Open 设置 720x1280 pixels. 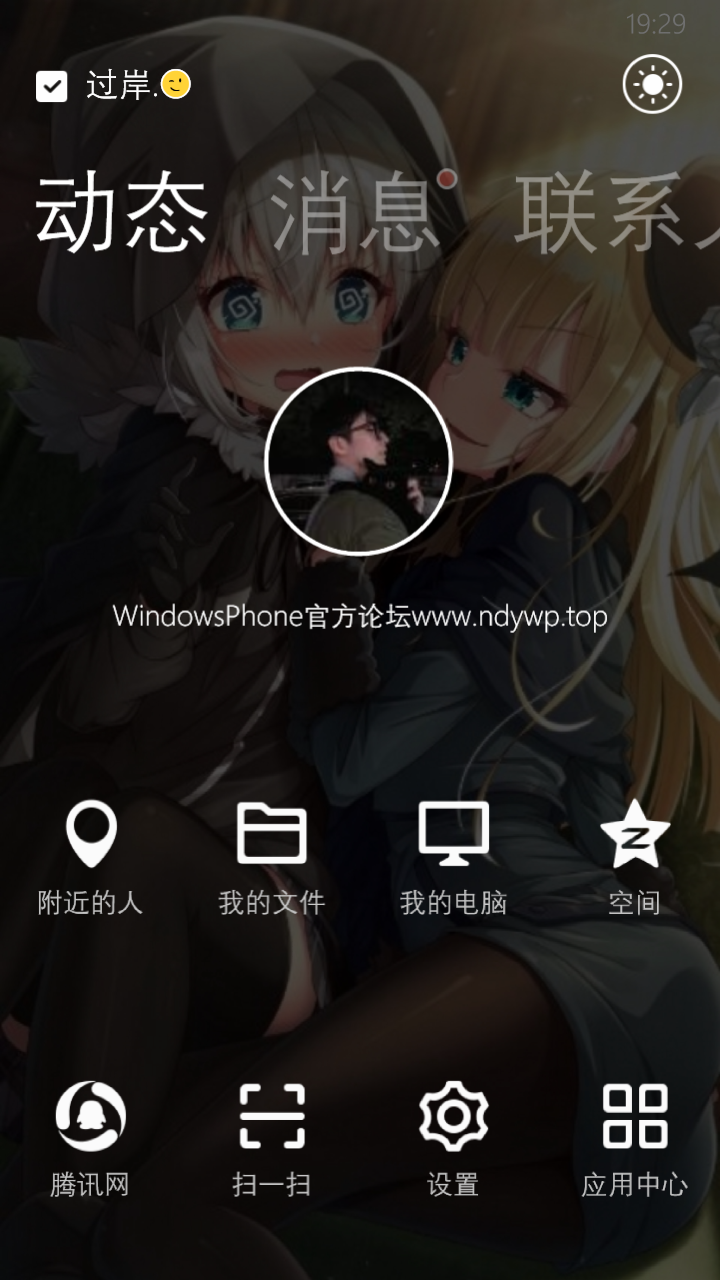click(x=453, y=1140)
